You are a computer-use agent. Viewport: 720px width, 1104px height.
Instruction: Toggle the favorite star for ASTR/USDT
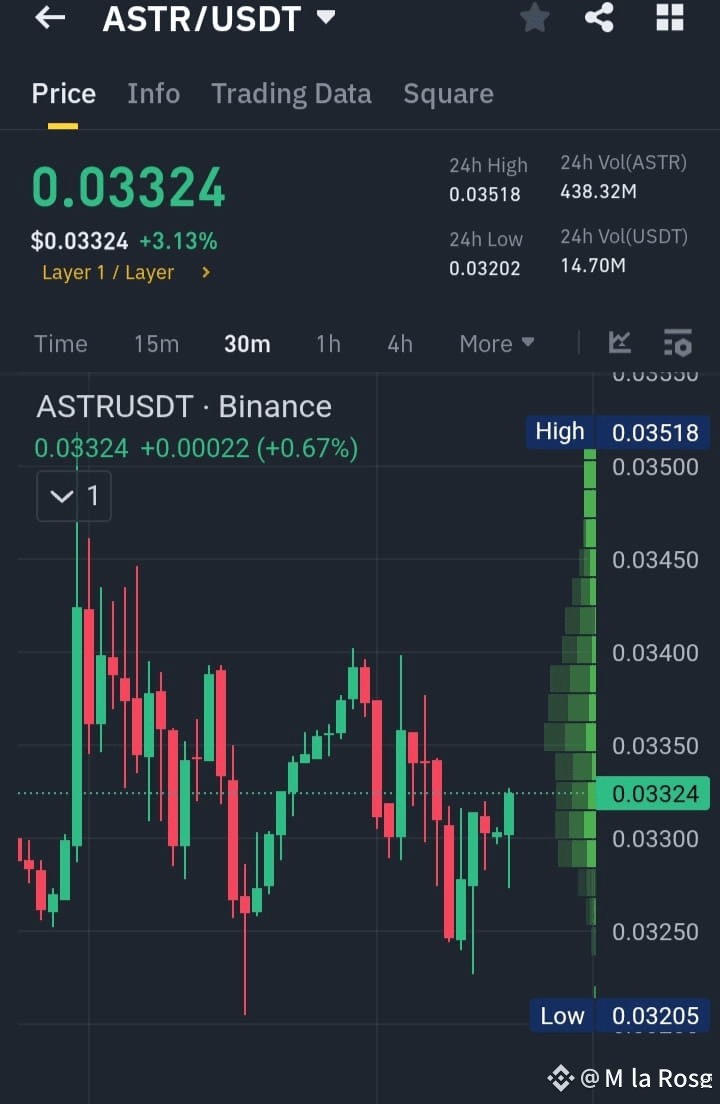click(534, 18)
